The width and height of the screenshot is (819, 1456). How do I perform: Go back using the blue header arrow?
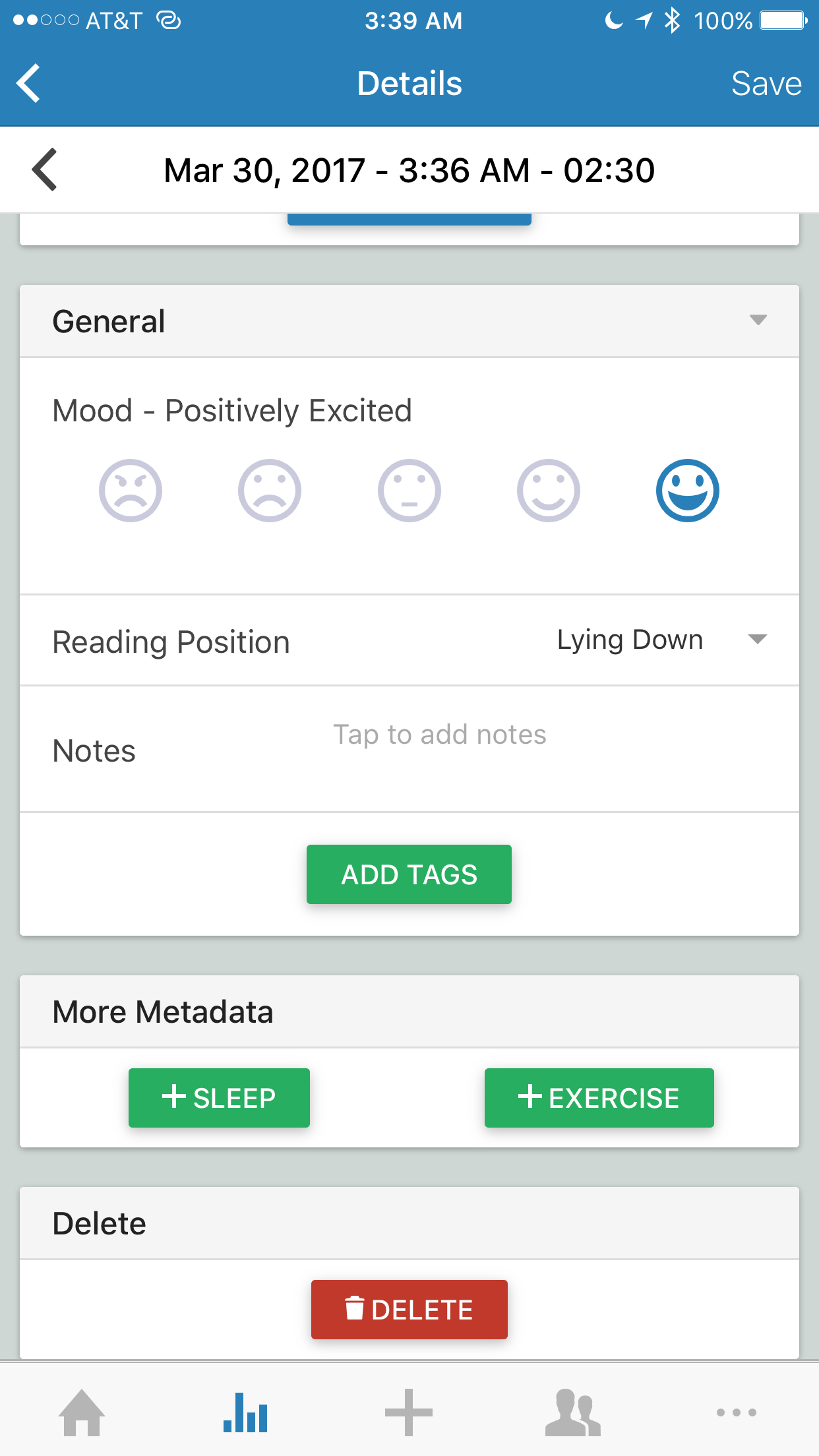pos(28,84)
